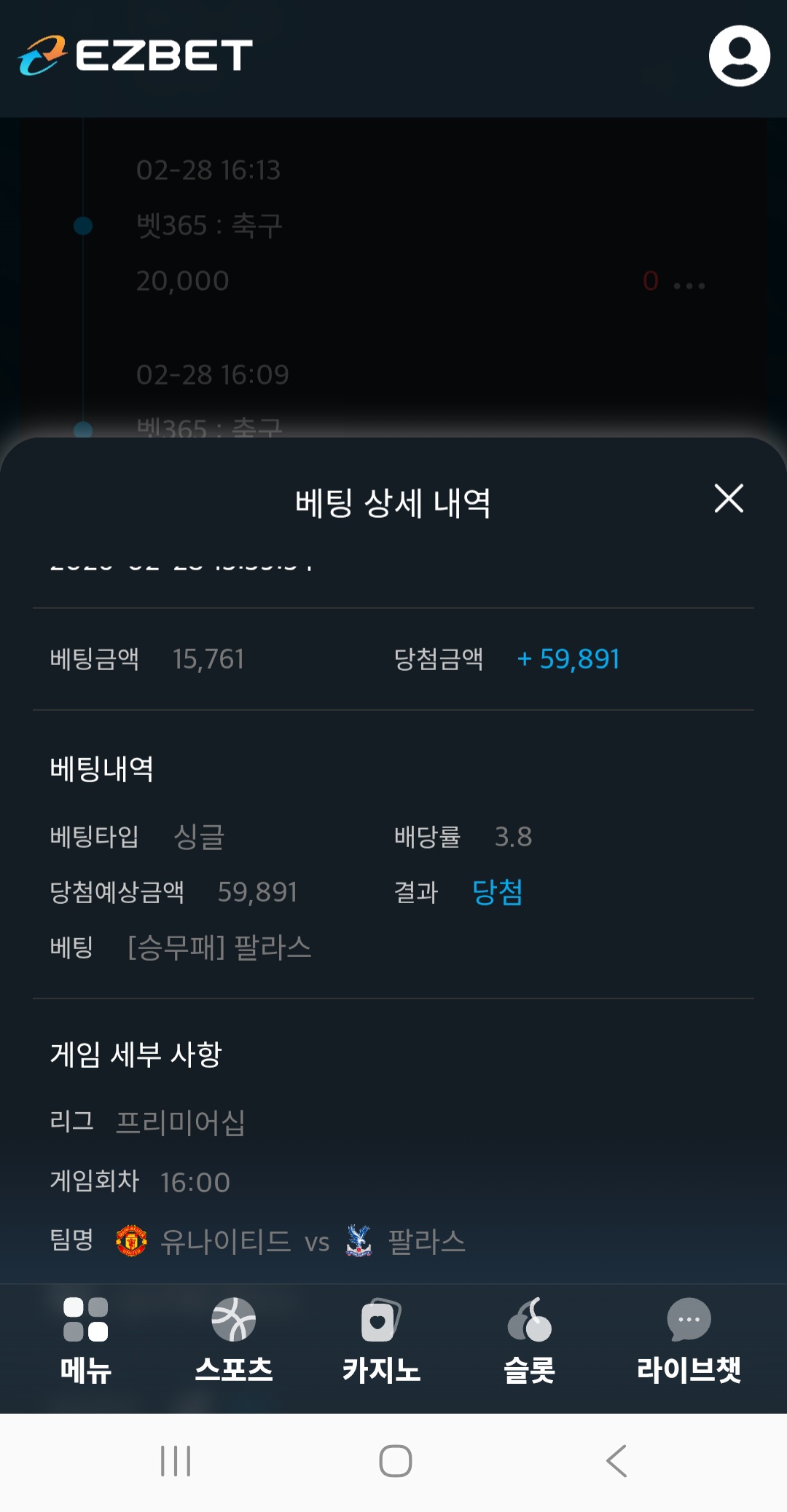
Task: Open the user profile icon
Action: pos(739,56)
